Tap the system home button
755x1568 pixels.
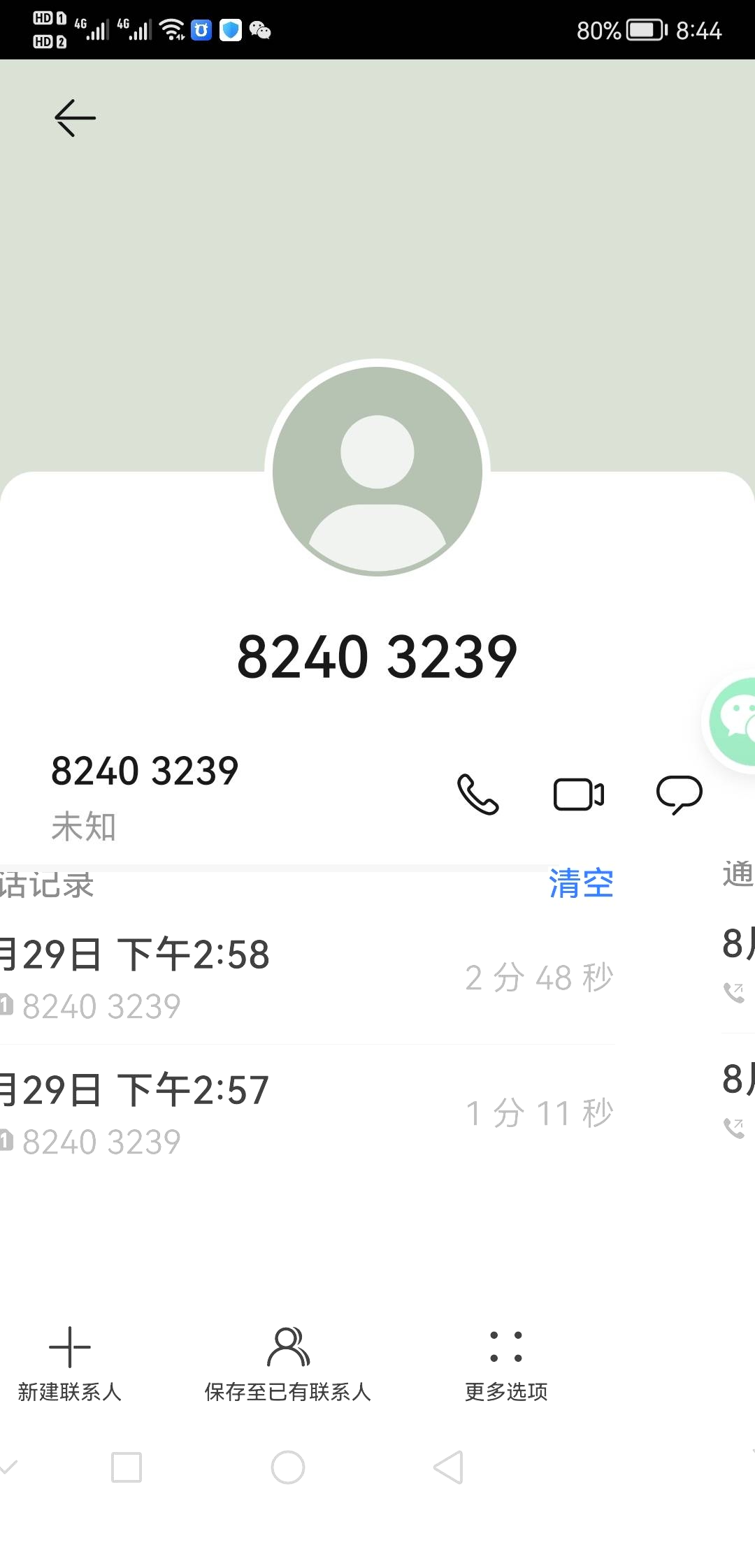[x=287, y=1467]
